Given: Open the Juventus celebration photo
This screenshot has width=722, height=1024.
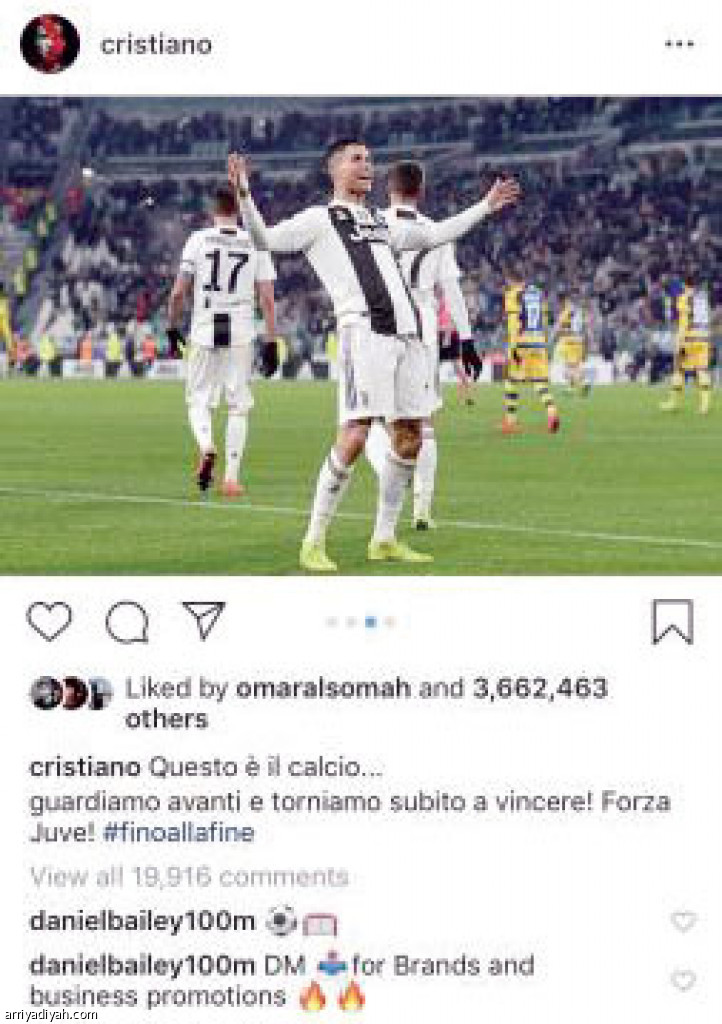Looking at the screenshot, I should click(361, 335).
